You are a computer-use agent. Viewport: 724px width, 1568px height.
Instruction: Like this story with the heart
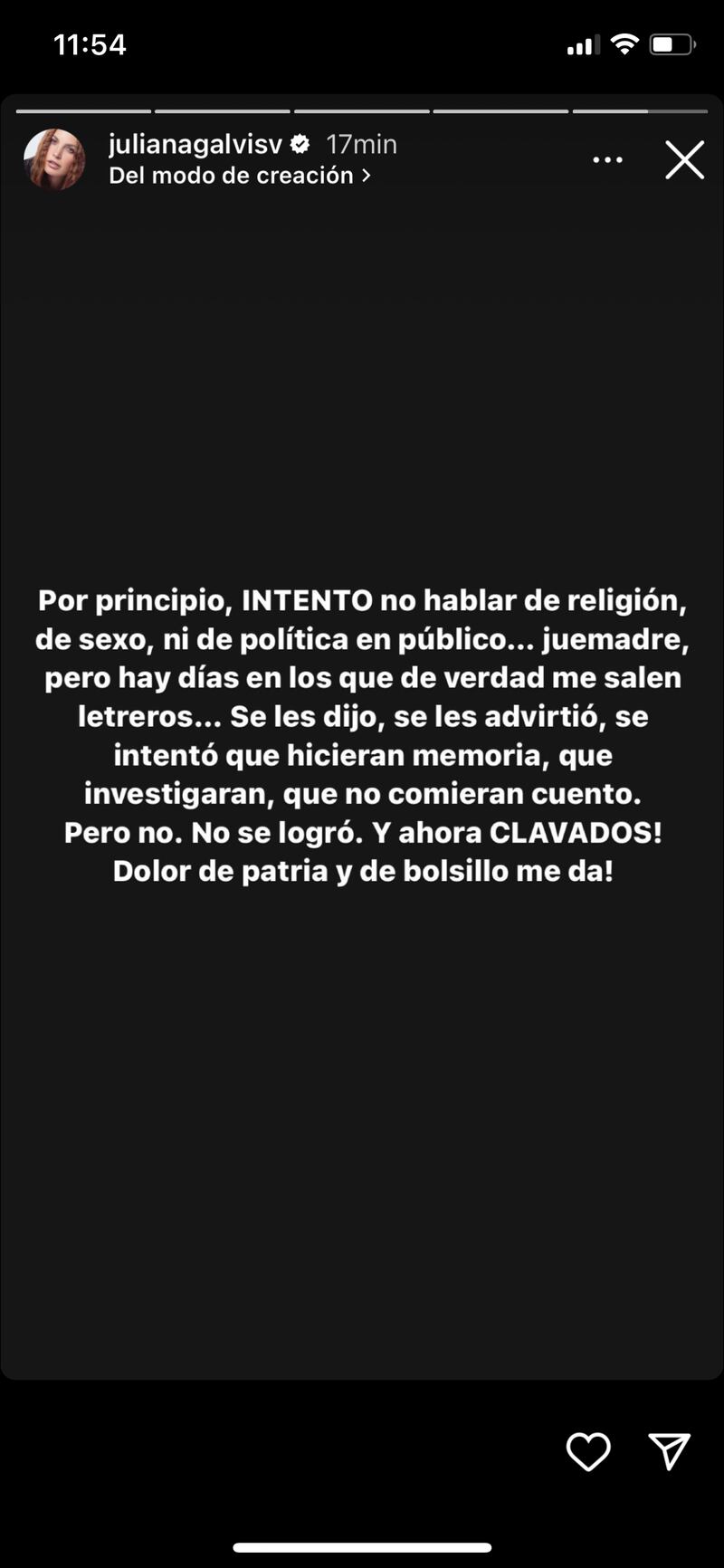pos(588,1451)
